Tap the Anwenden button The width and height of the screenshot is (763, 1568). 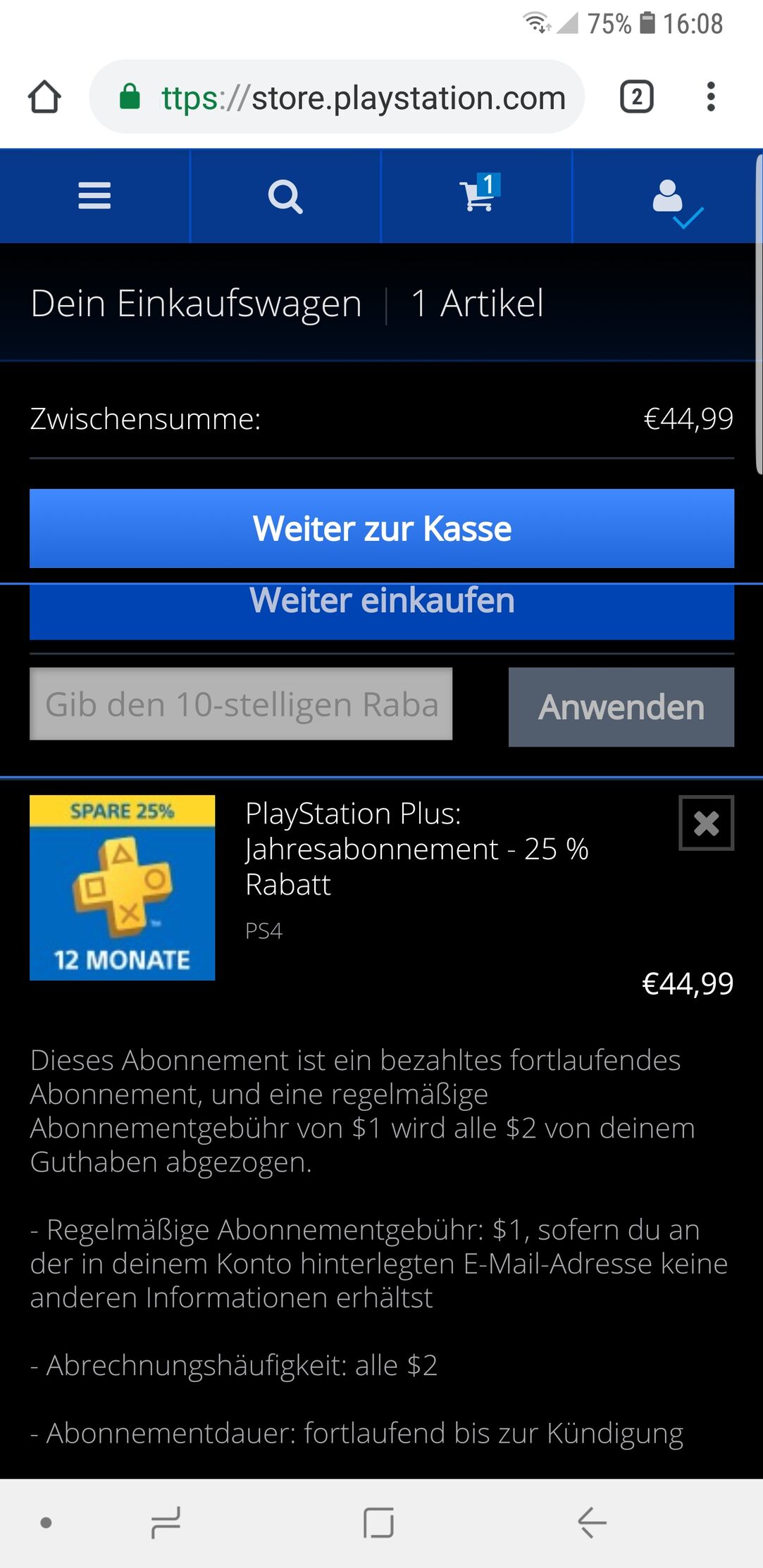click(621, 707)
